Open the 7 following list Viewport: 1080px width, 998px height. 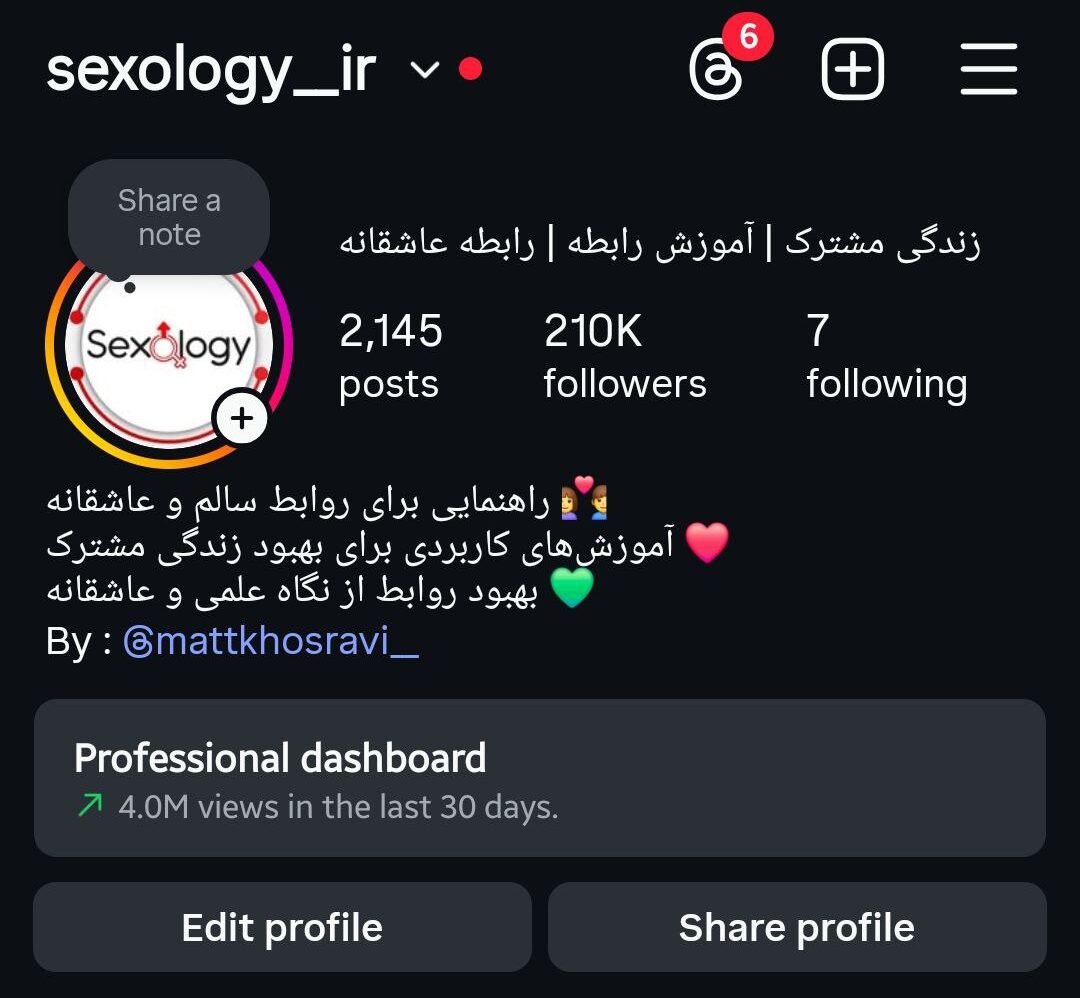(886, 356)
